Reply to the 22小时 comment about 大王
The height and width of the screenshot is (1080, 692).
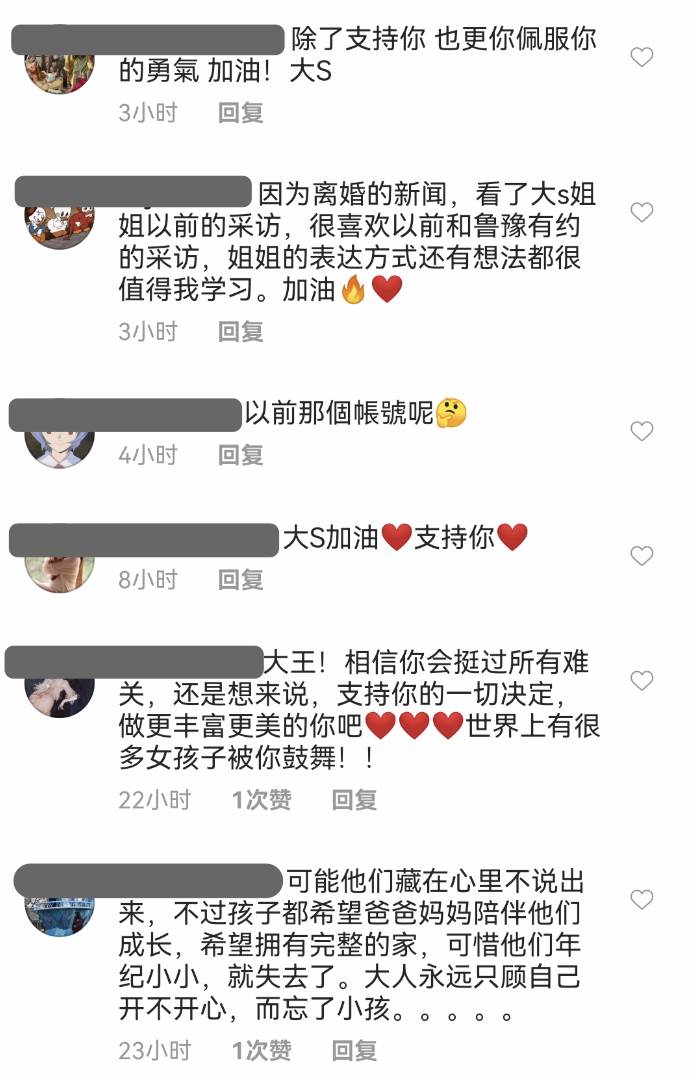click(355, 800)
